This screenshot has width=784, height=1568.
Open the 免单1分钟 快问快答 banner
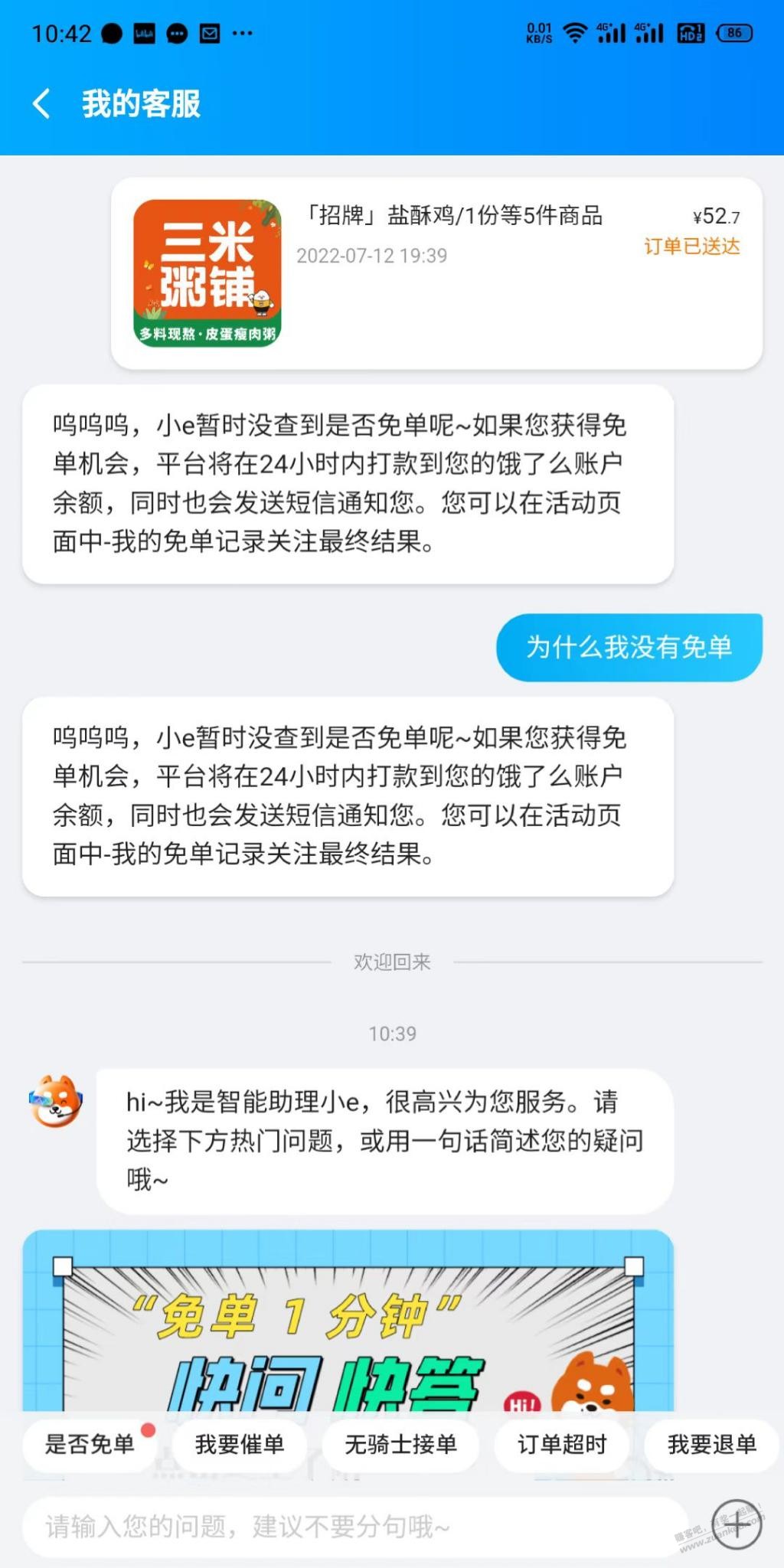click(348, 1321)
